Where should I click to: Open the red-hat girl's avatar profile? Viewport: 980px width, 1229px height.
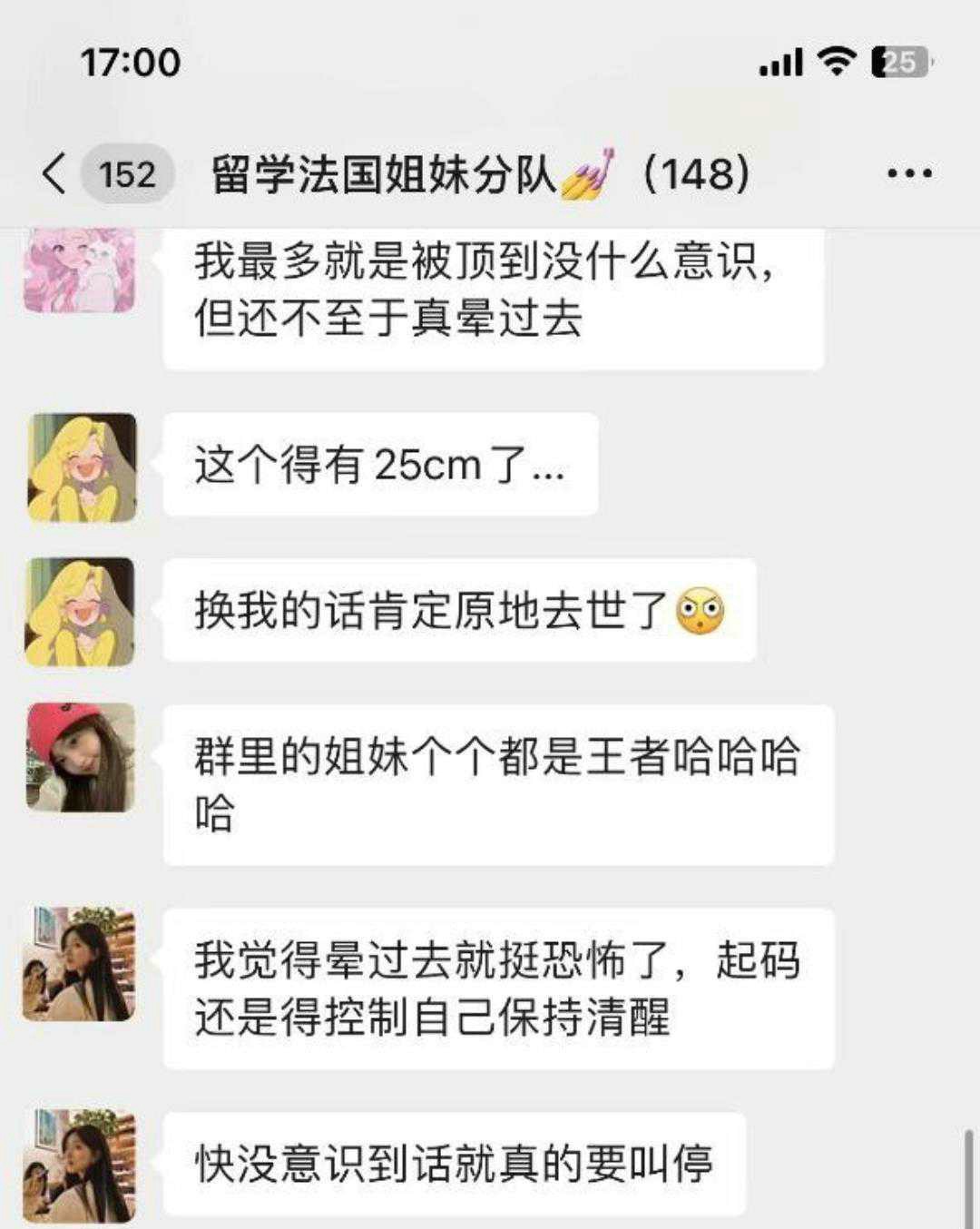coord(81,757)
